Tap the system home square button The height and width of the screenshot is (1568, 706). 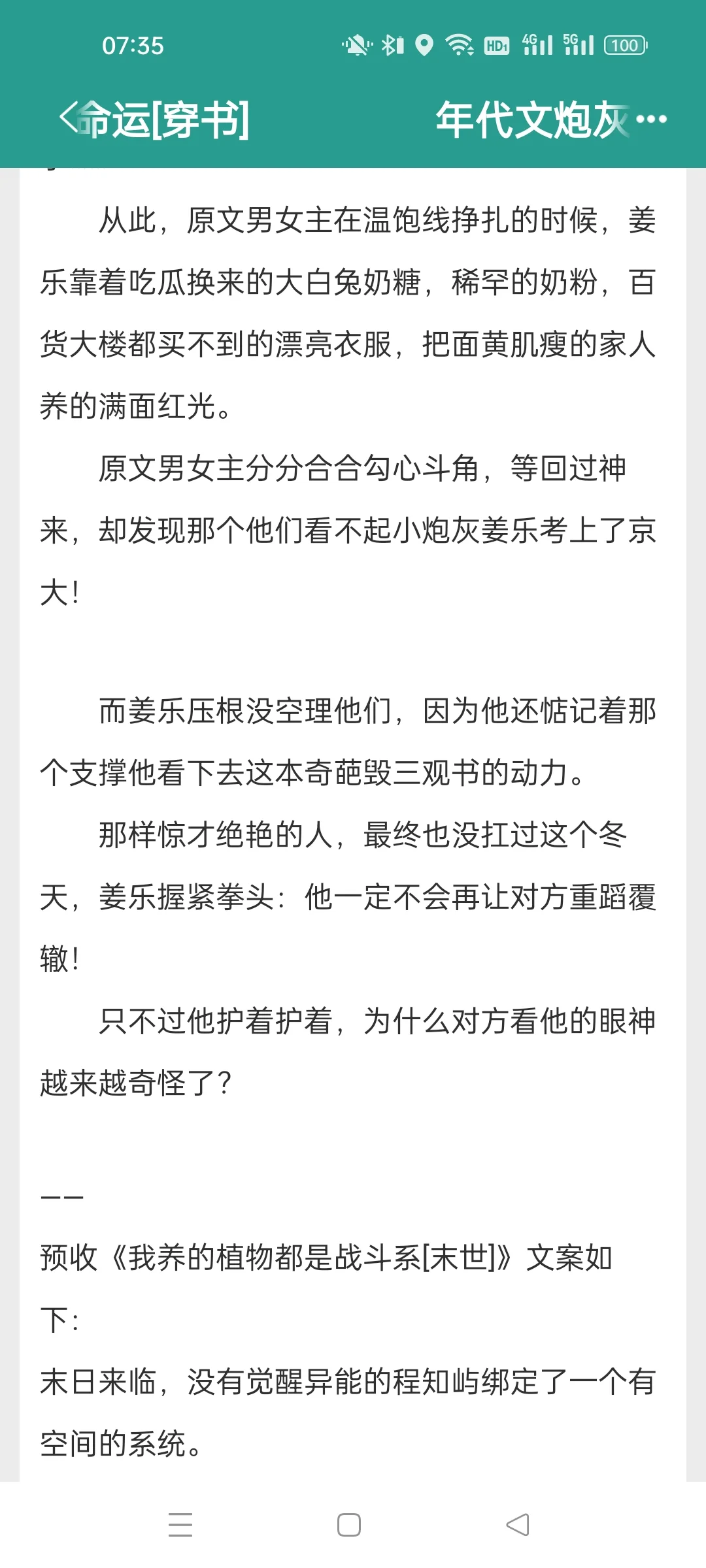349,1525
